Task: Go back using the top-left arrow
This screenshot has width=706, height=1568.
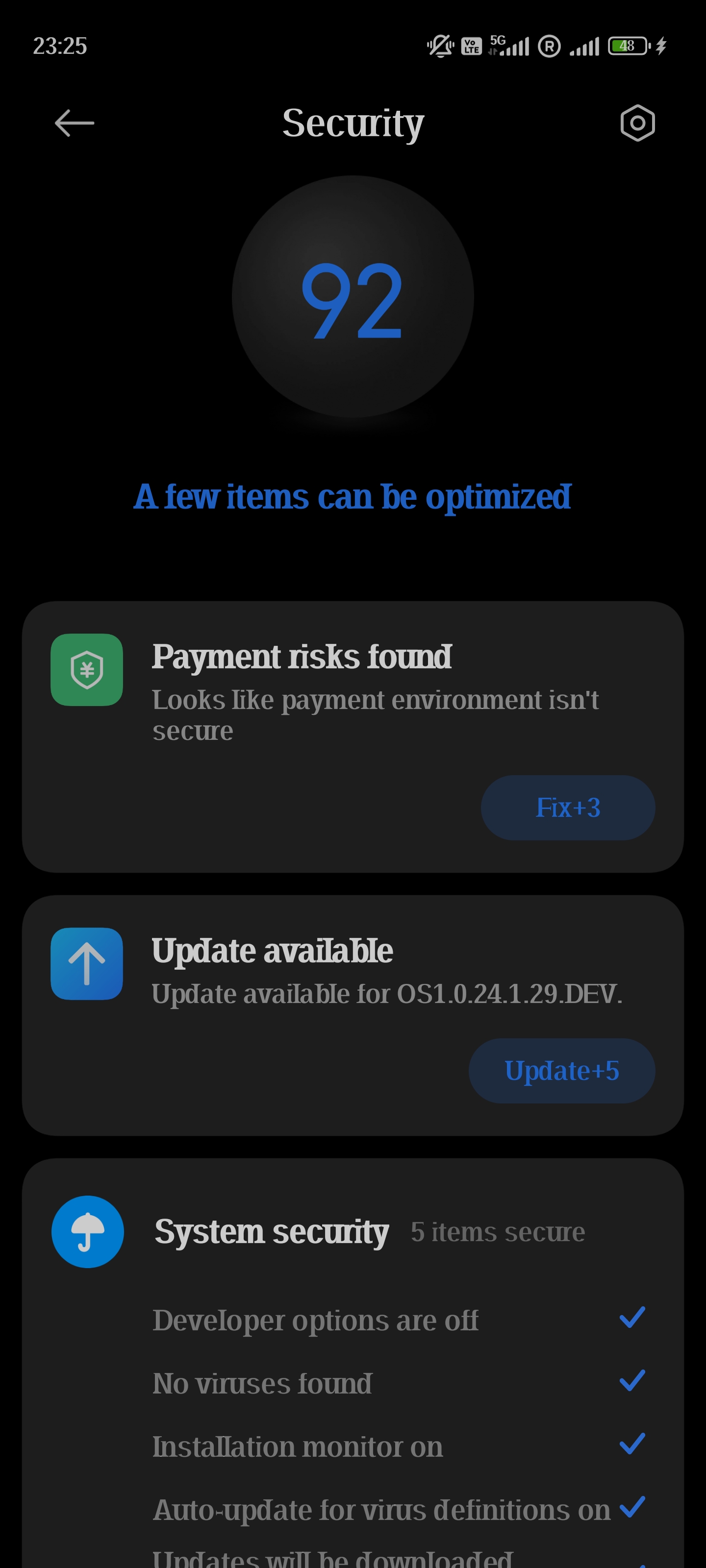Action: coord(75,123)
